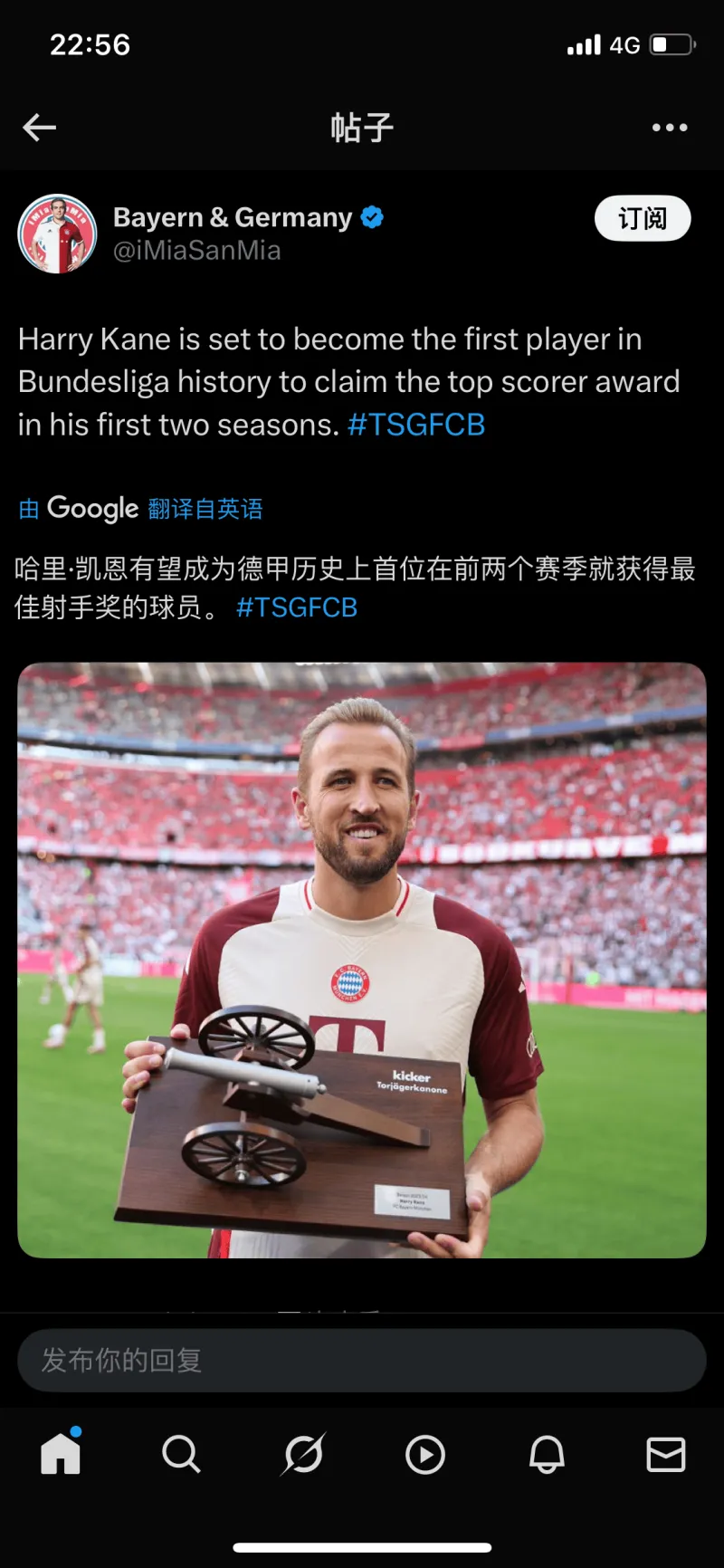Go back using the top-left arrow
This screenshot has width=724, height=1568.
[x=40, y=128]
